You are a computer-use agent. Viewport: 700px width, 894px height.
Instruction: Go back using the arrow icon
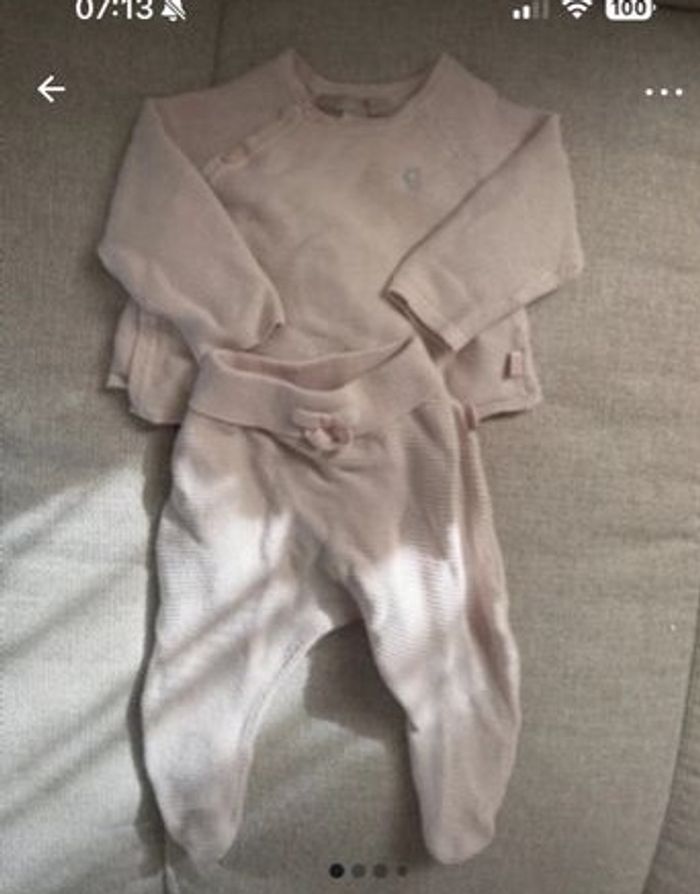tap(51, 89)
